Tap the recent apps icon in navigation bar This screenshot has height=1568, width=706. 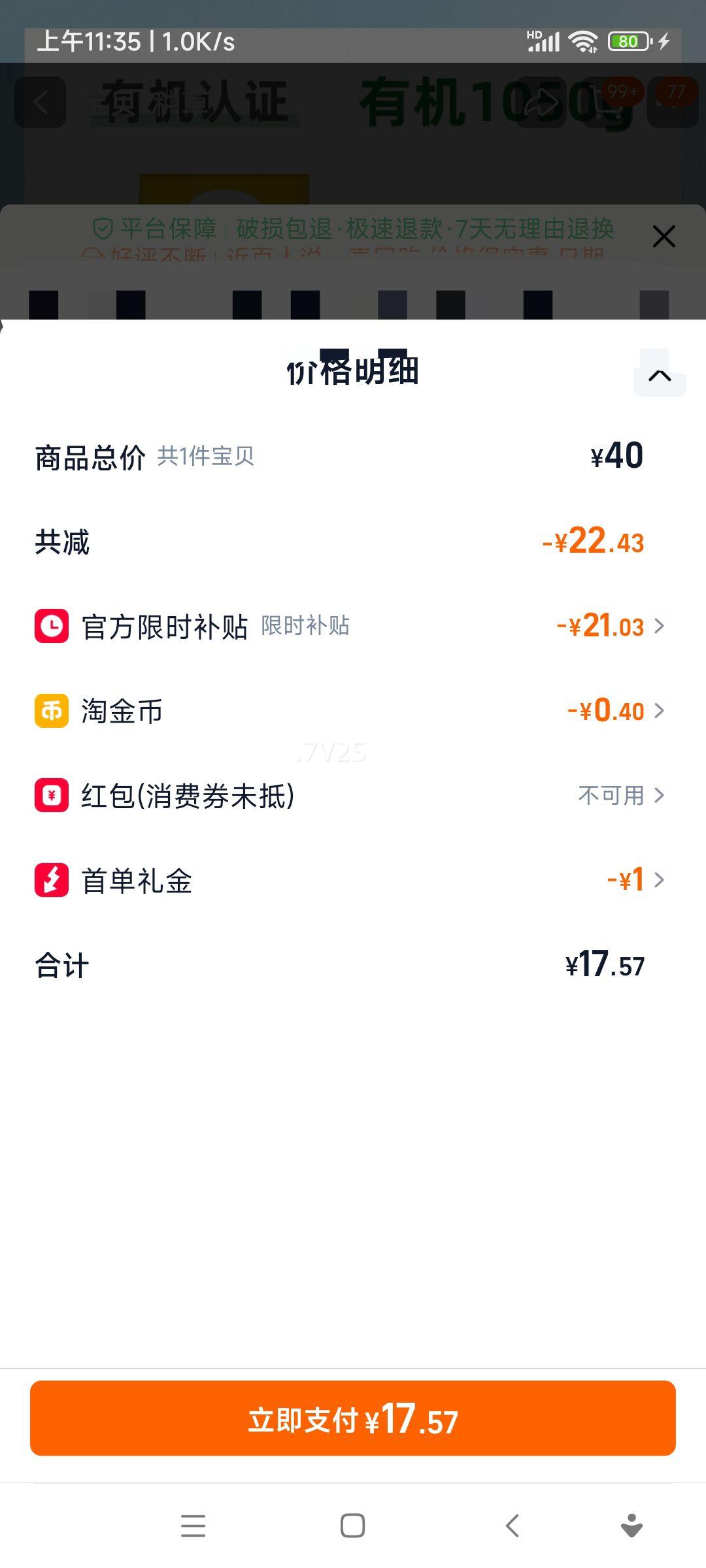193,1527
